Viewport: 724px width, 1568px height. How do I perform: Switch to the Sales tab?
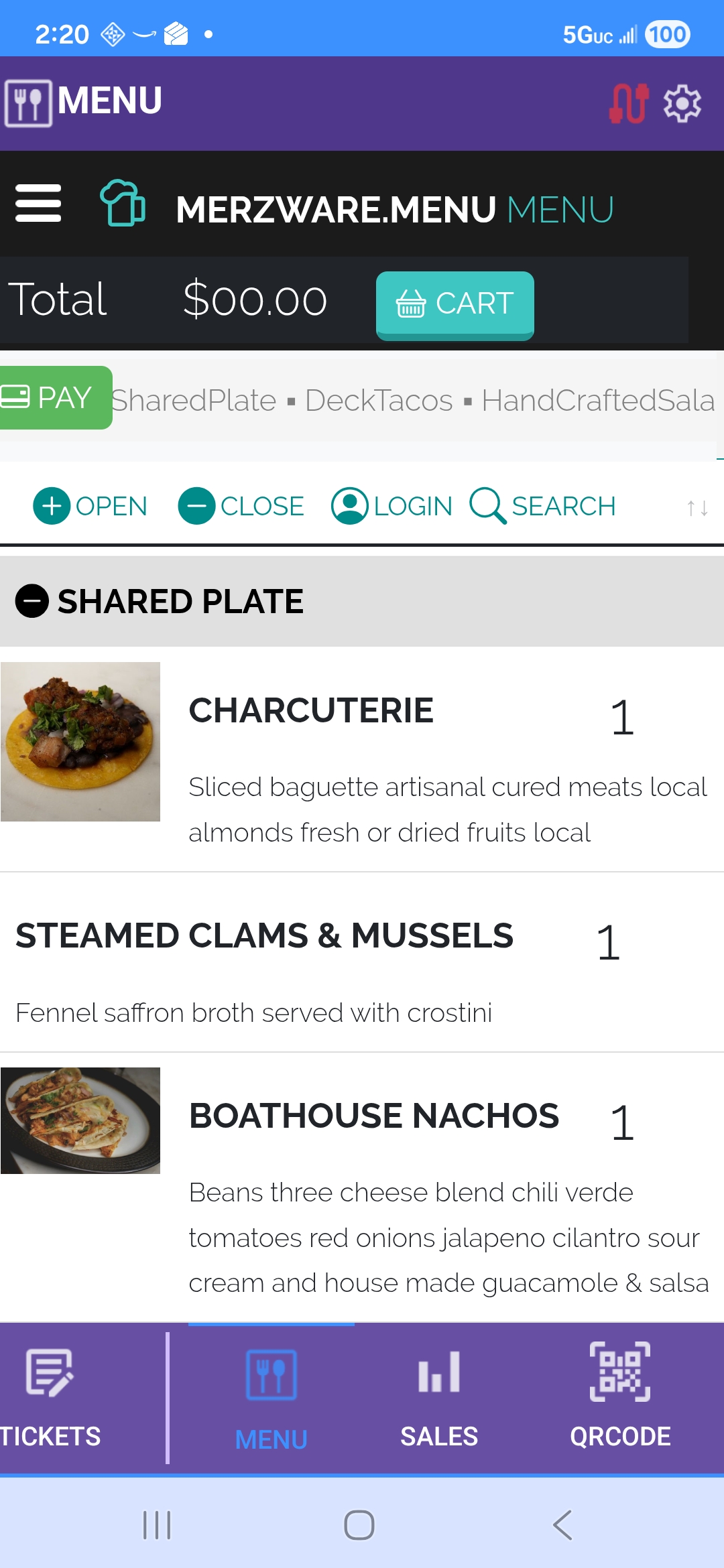coord(439,1398)
